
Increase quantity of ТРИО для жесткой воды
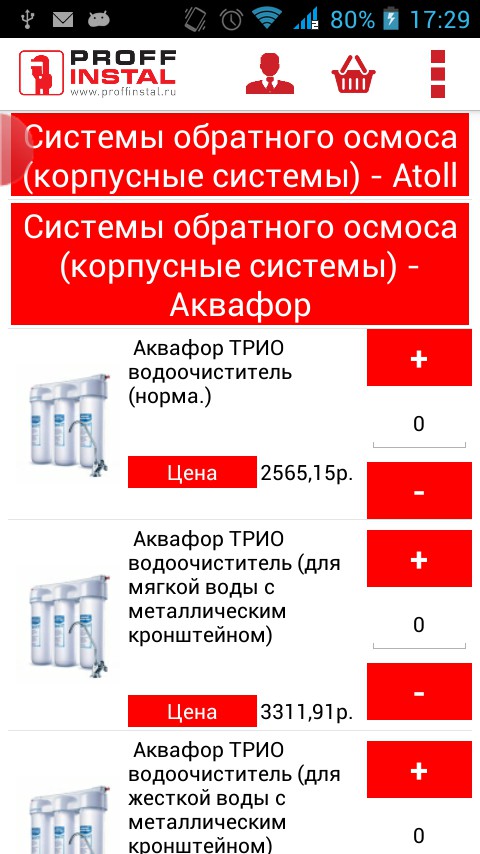point(419,770)
